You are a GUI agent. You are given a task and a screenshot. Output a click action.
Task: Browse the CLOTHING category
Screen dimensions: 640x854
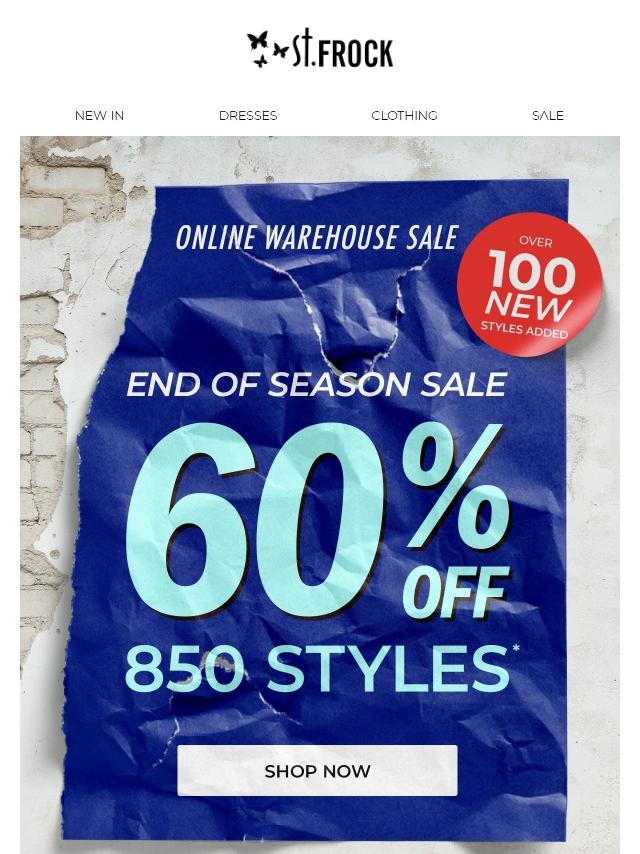pyautogui.click(x=404, y=116)
